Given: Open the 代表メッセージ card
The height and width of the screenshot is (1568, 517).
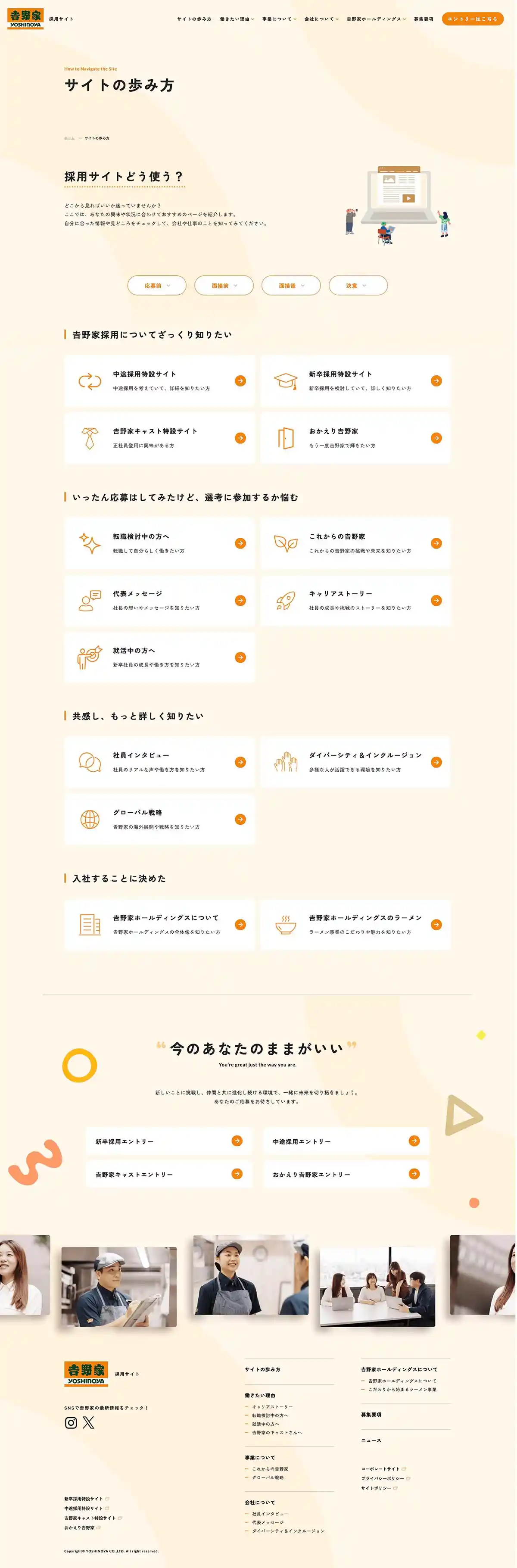Looking at the screenshot, I should (x=159, y=601).
